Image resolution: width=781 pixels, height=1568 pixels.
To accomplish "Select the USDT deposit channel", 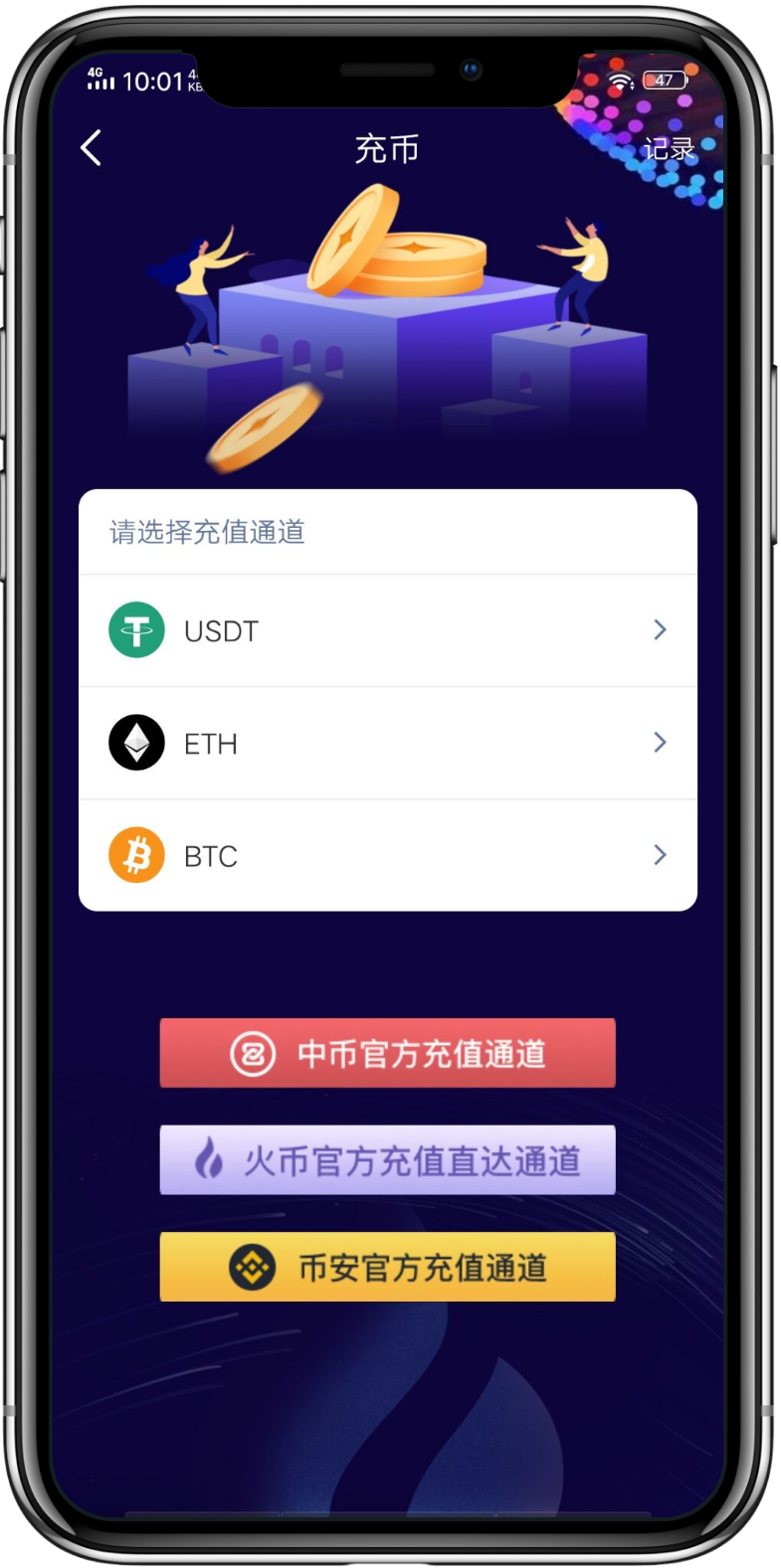I will click(387, 630).
